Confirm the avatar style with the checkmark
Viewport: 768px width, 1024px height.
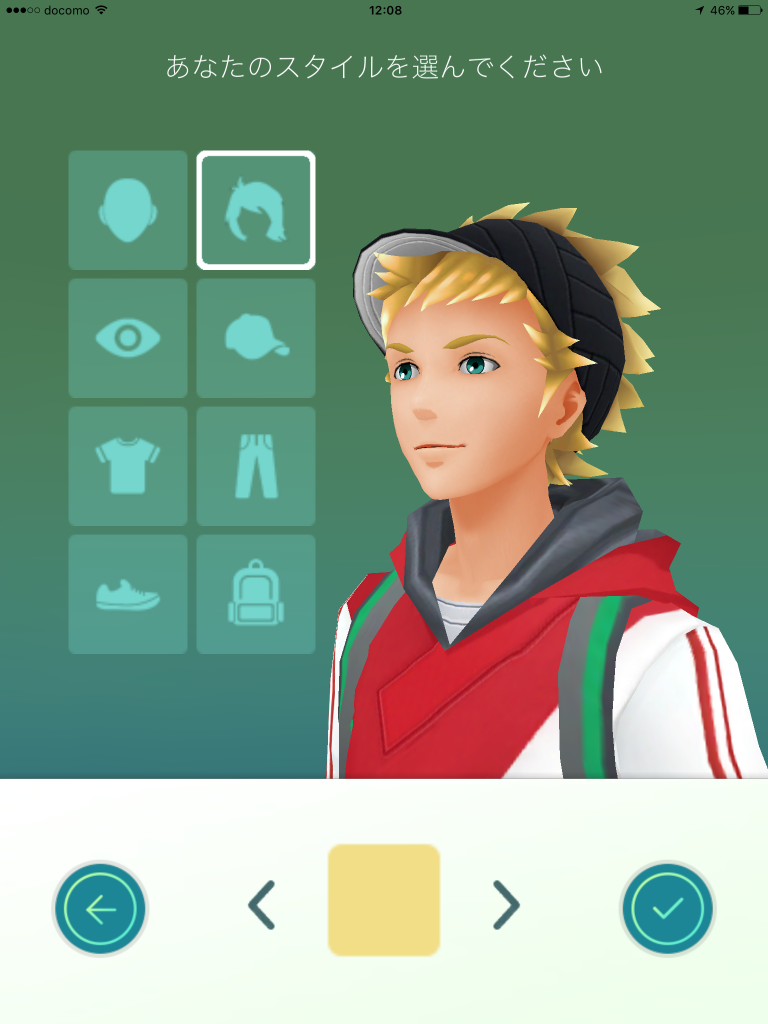[667, 909]
